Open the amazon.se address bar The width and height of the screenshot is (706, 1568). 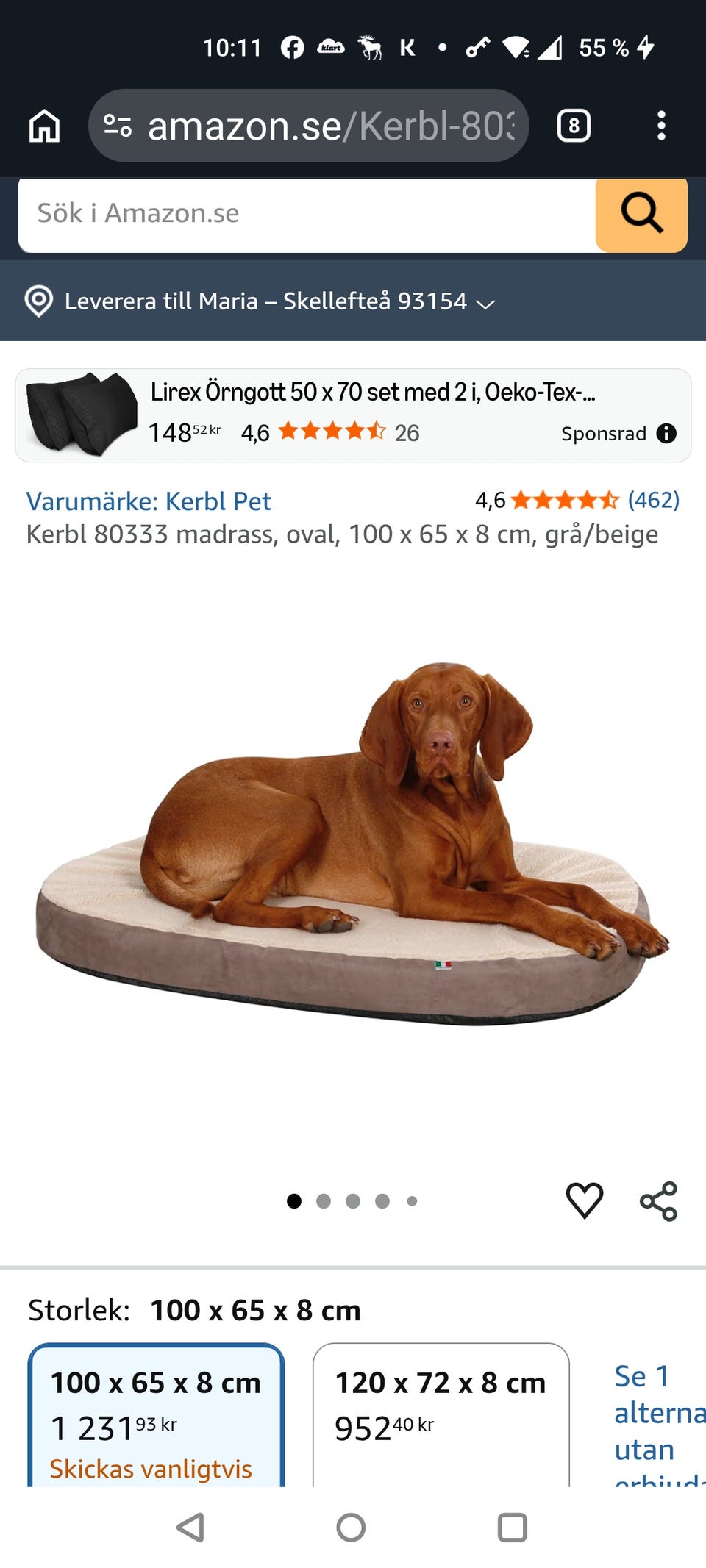[x=309, y=126]
